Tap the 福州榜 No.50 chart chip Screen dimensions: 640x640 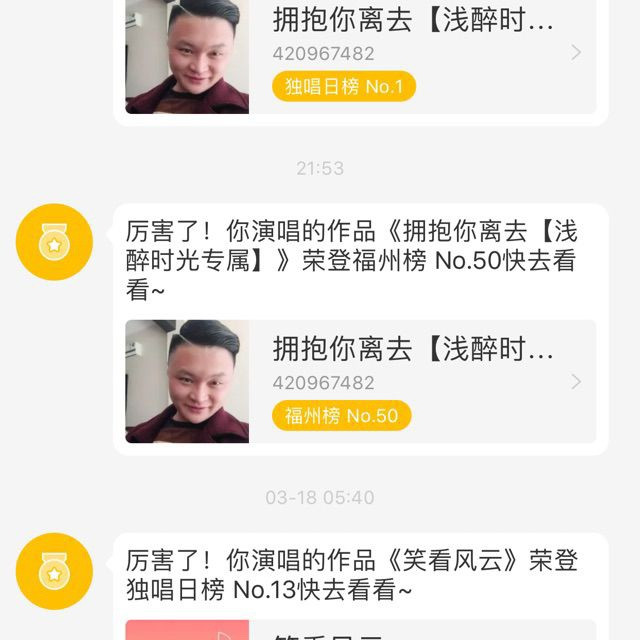click(341, 416)
